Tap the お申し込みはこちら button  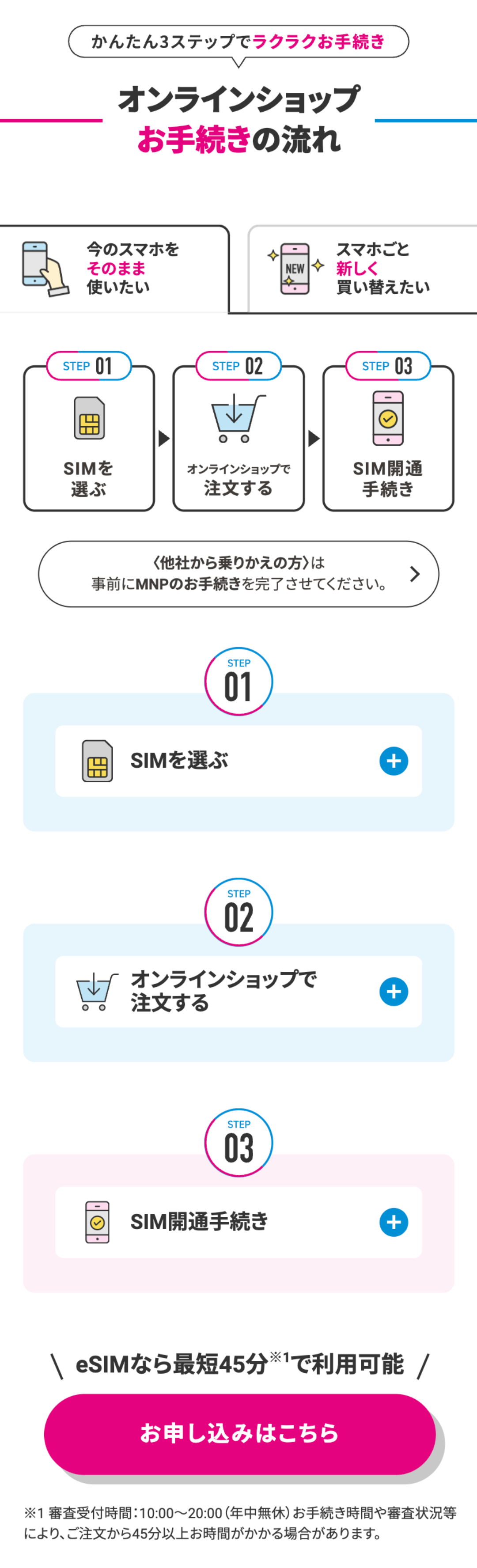coord(240,1433)
